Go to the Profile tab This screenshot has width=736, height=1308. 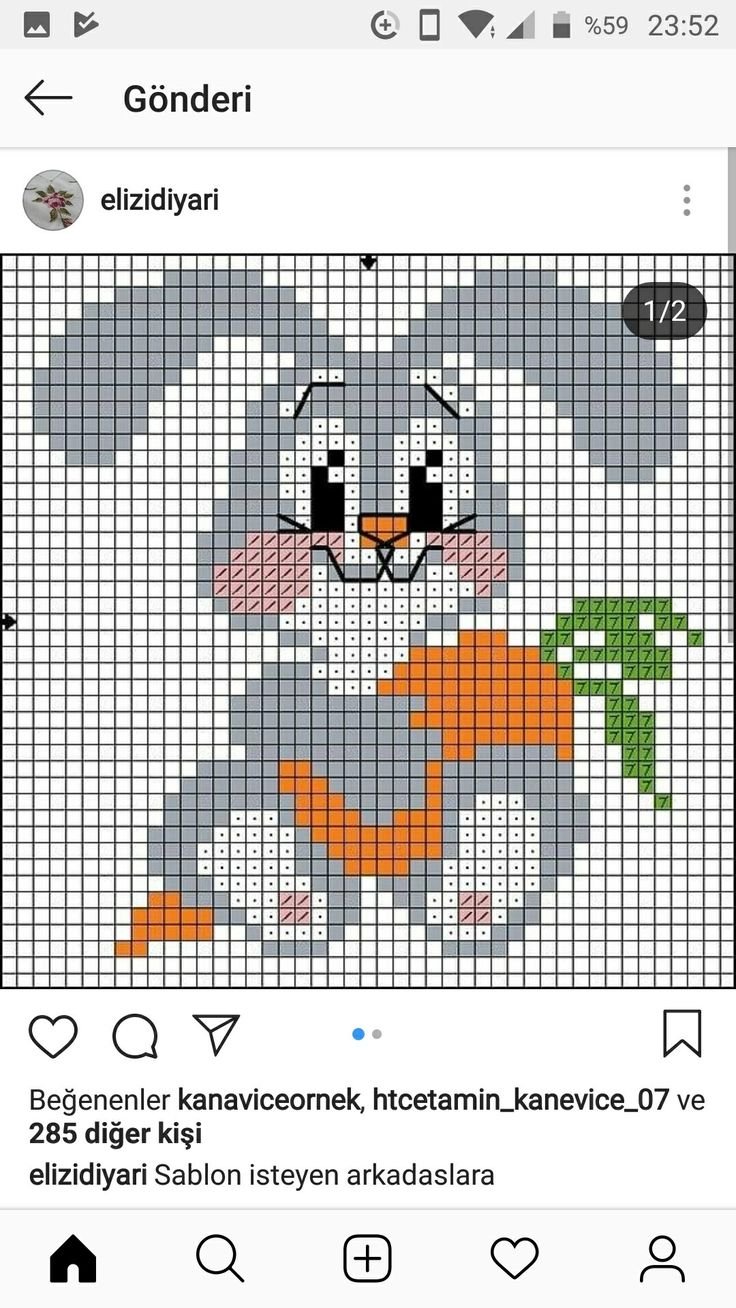pyautogui.click(x=662, y=1257)
